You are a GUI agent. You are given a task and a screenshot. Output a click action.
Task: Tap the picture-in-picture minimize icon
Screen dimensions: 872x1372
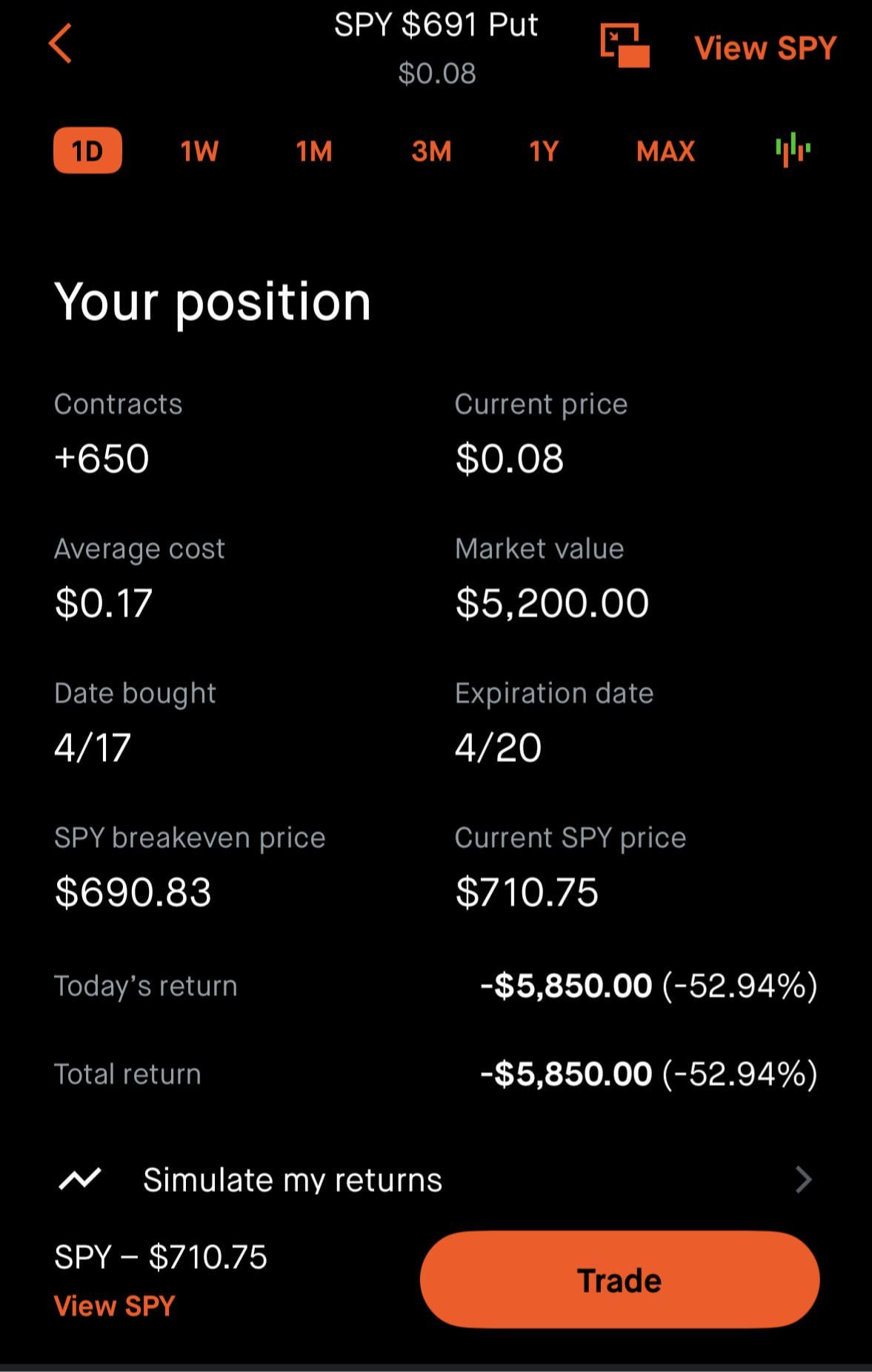coord(625,46)
